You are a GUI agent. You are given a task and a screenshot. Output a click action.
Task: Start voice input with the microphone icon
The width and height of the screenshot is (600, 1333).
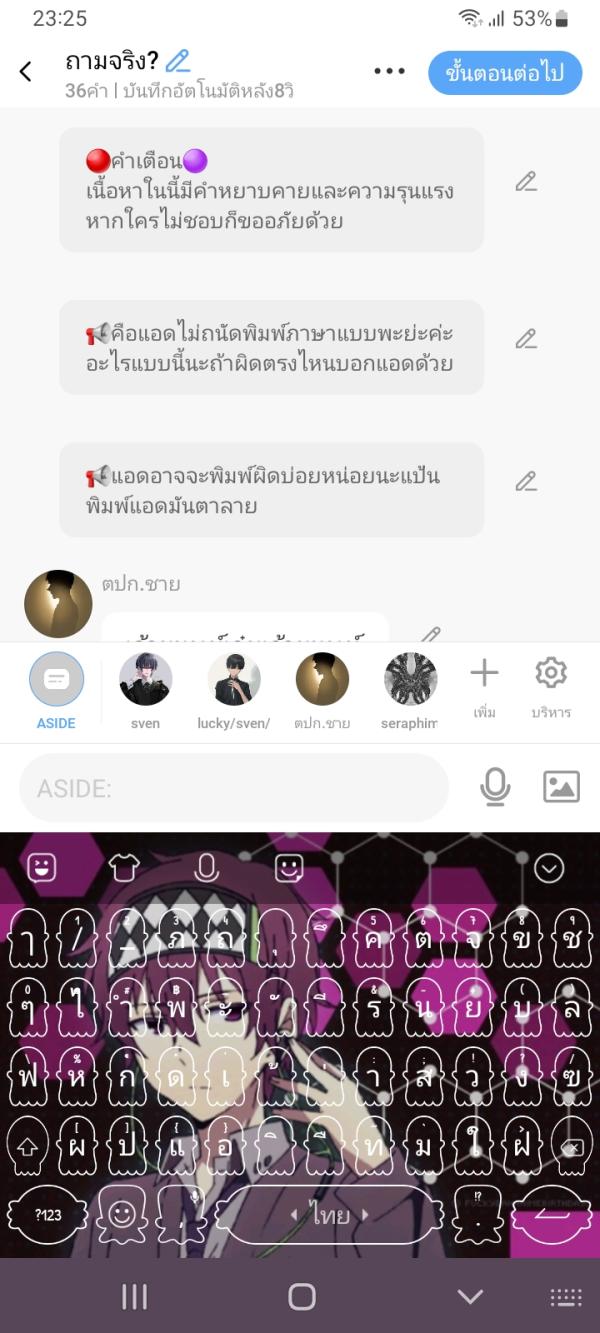coord(495,787)
